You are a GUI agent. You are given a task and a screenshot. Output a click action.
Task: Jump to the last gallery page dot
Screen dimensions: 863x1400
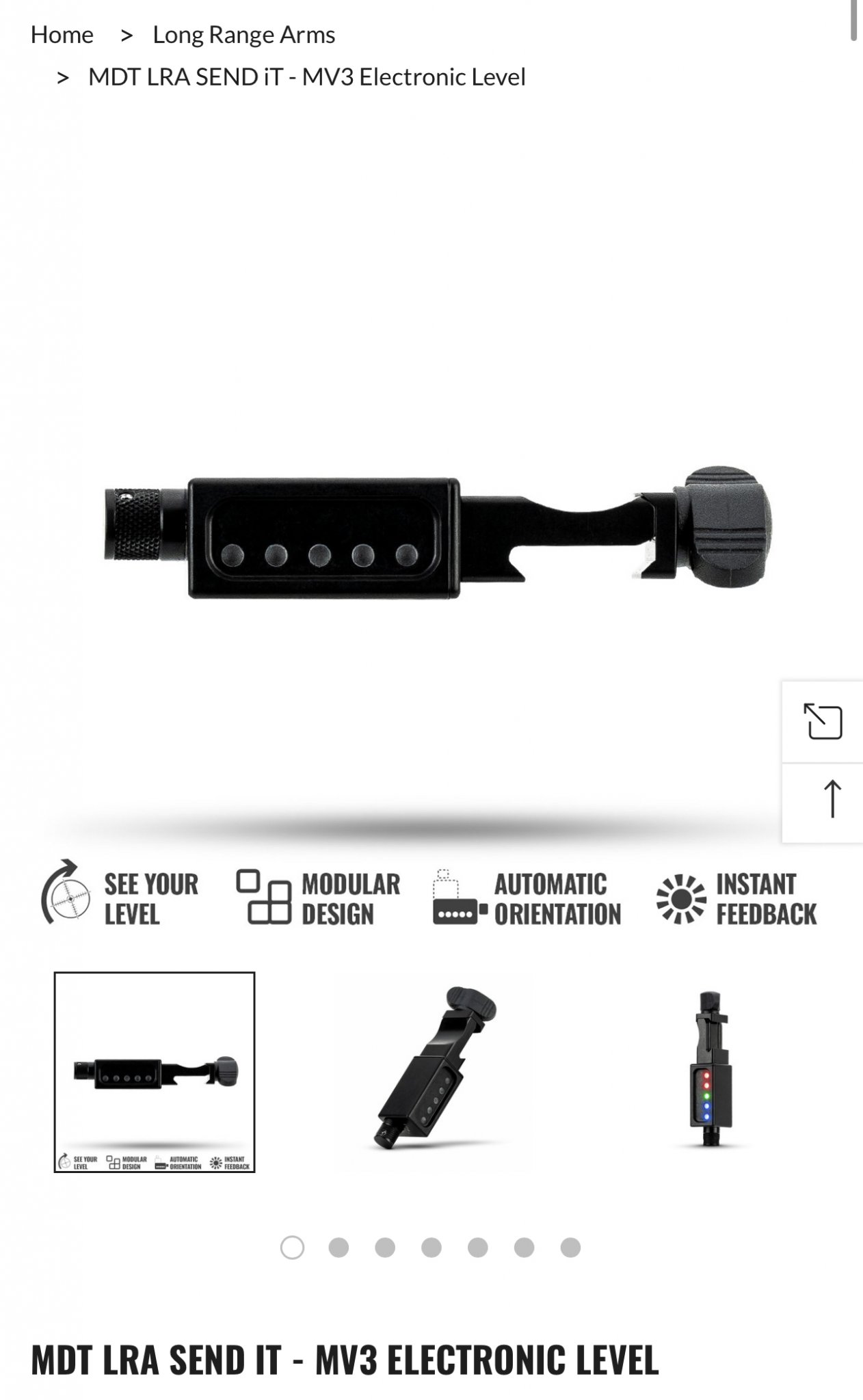click(x=570, y=1248)
